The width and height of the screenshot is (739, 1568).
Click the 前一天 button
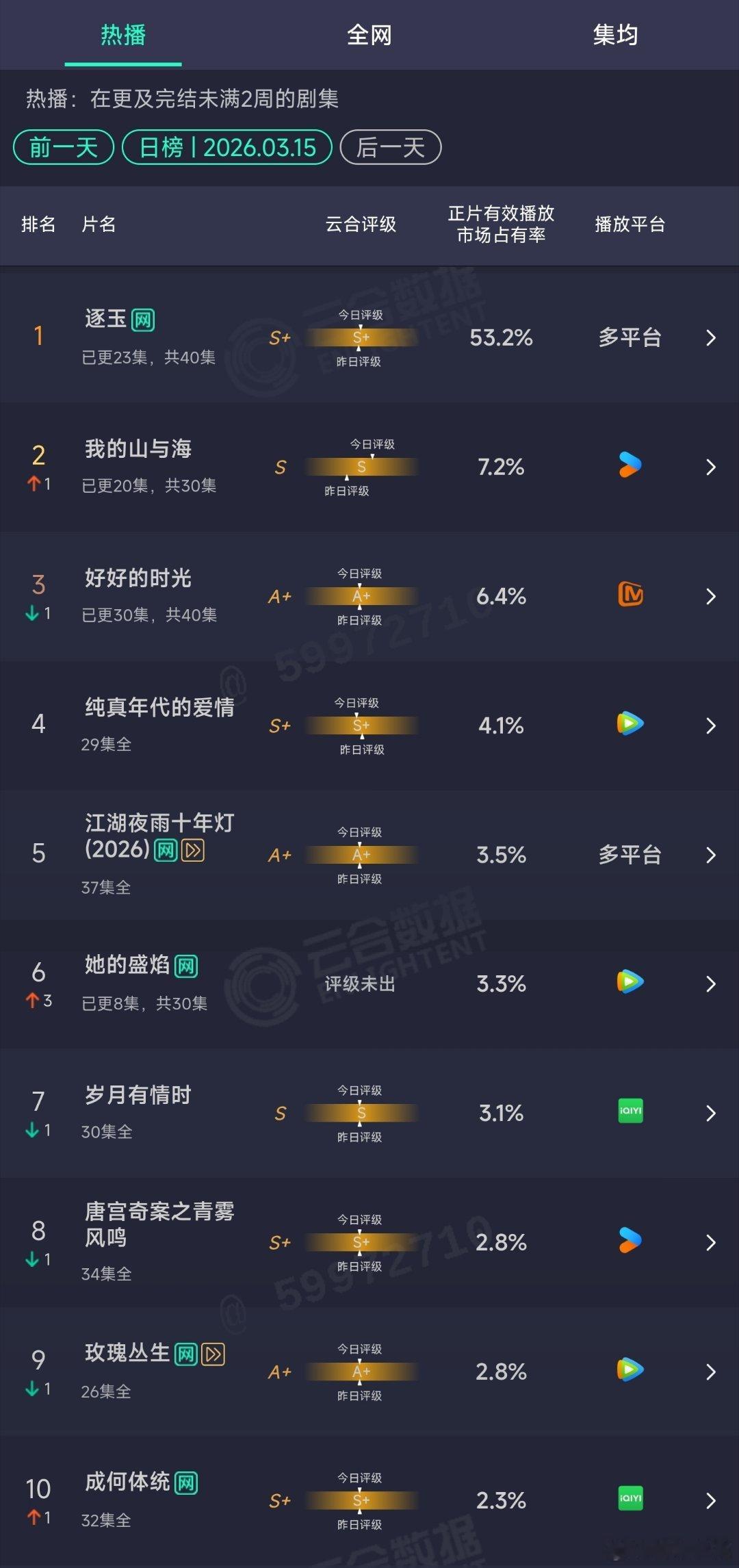coord(63,147)
